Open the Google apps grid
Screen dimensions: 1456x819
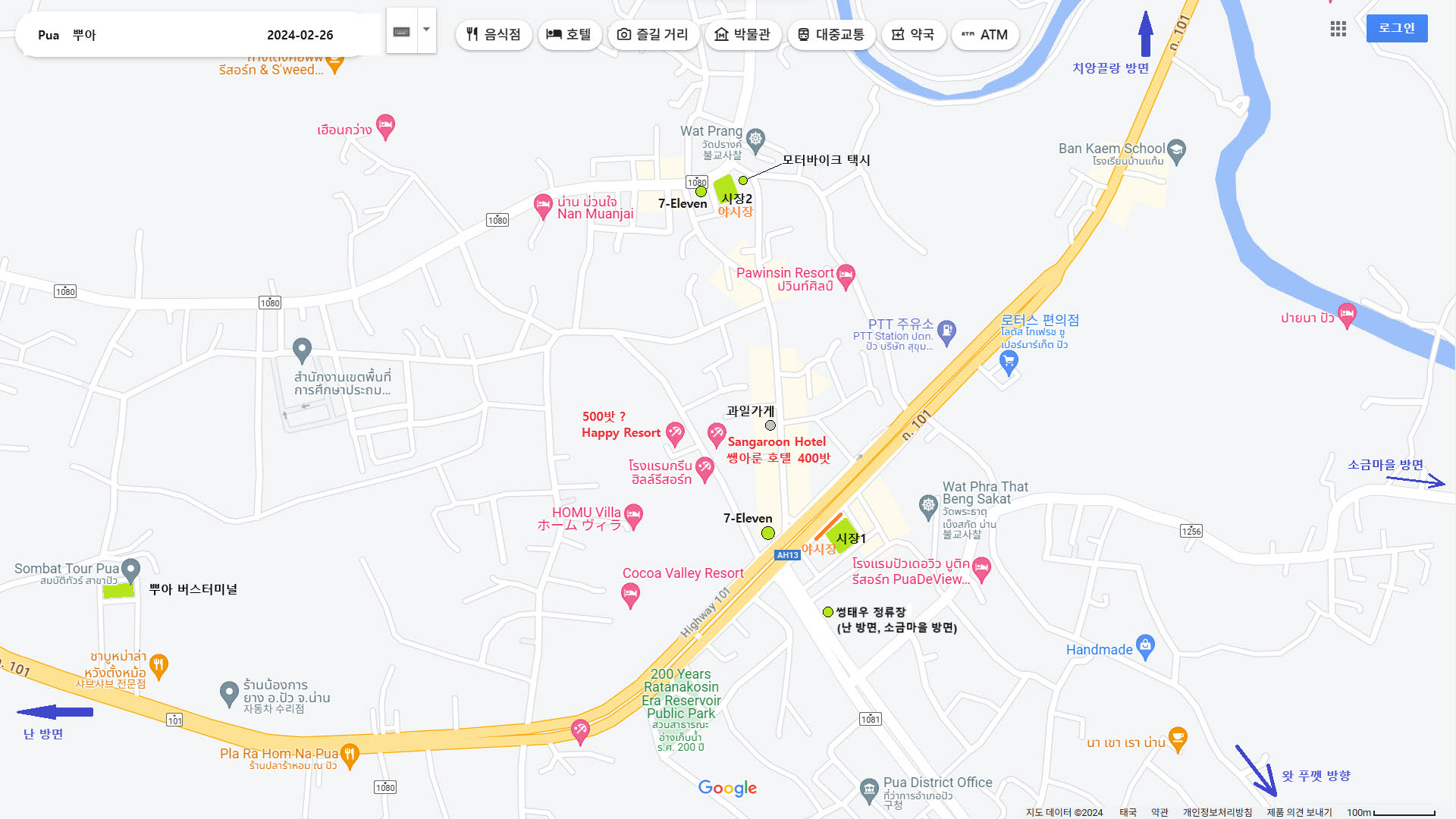tap(1338, 29)
